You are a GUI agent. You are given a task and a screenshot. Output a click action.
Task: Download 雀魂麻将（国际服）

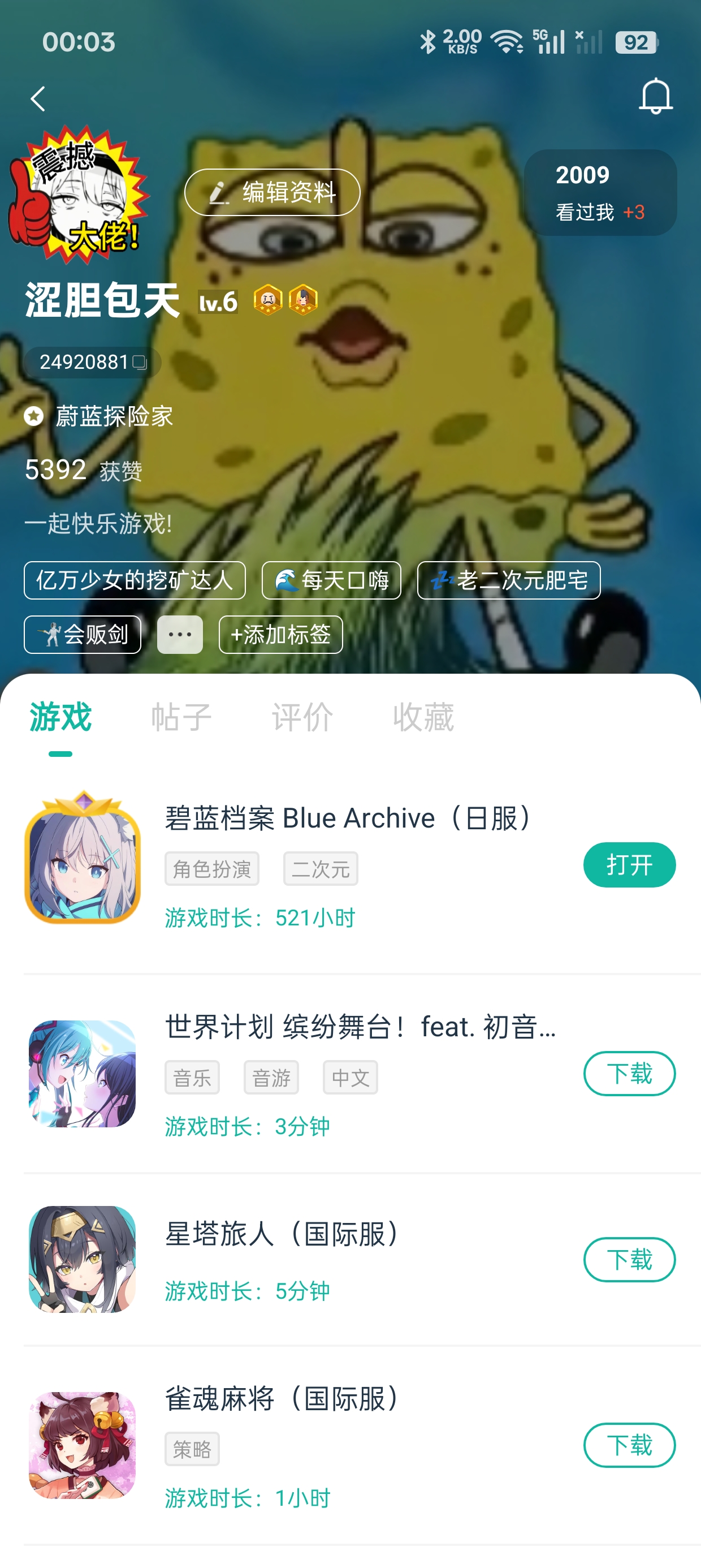coord(629,1445)
